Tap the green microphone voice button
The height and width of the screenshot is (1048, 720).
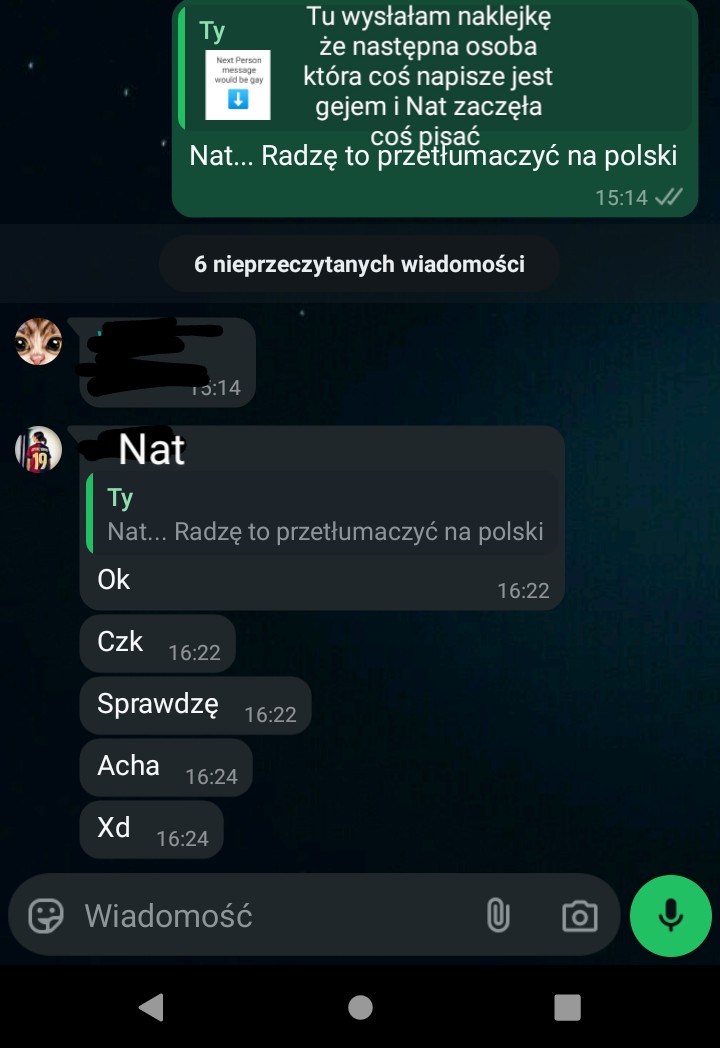point(671,916)
